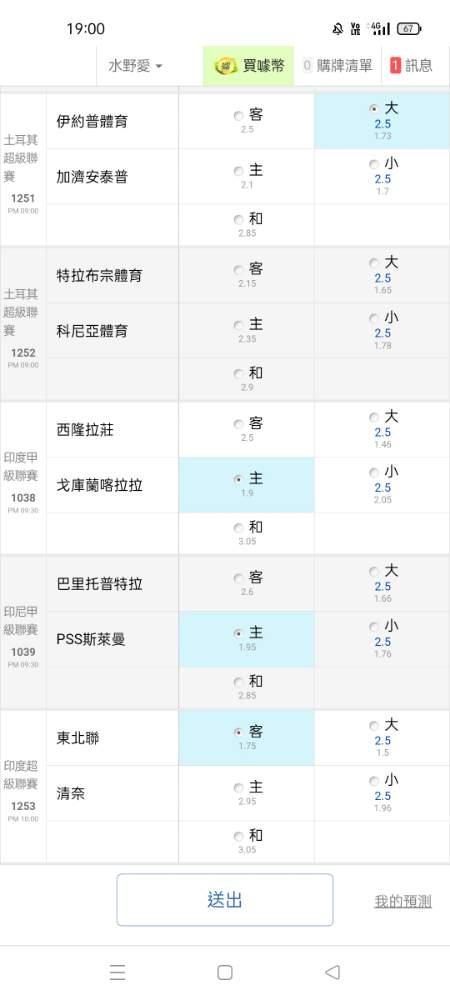Open the 訊息 messages
The image size is (450, 1000).
coord(411,66)
